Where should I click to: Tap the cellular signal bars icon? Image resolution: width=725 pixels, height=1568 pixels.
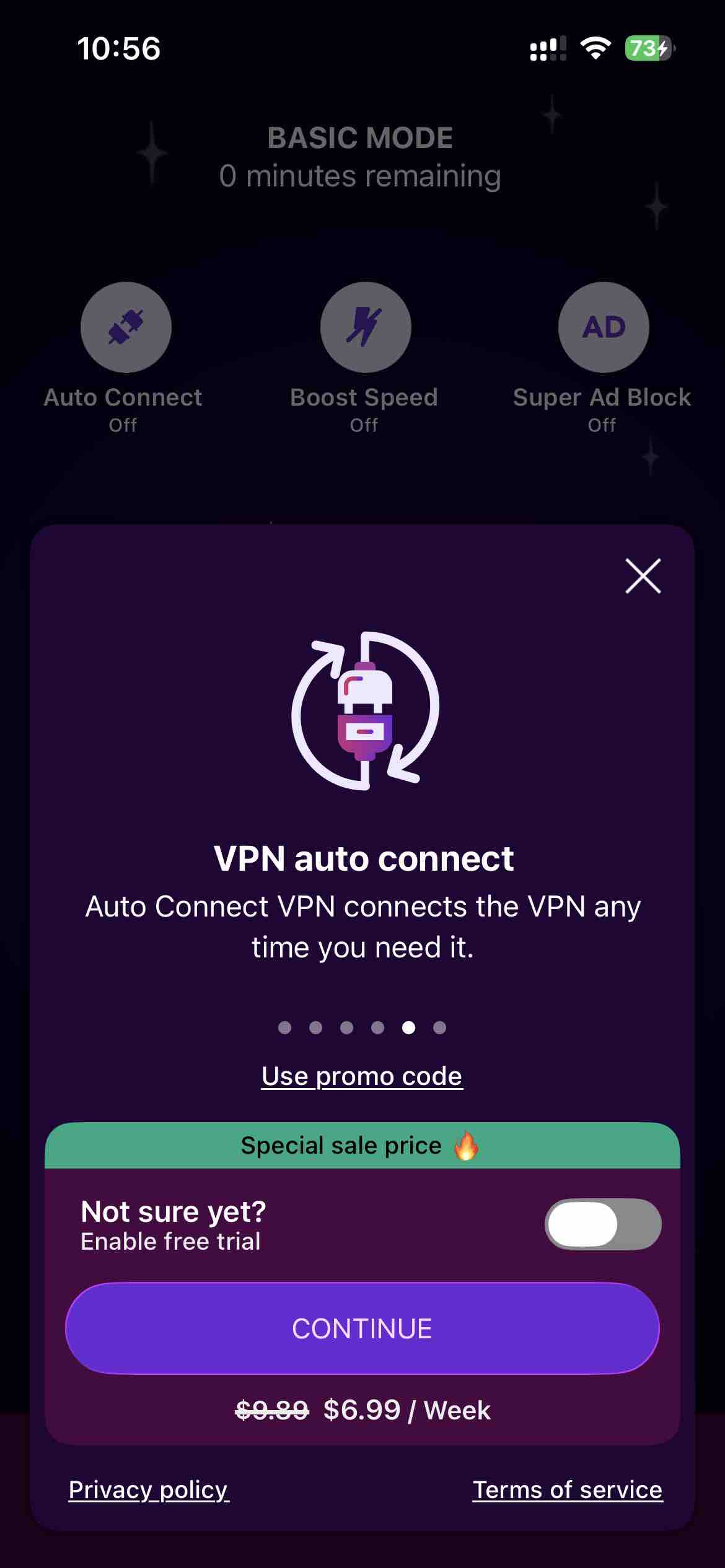[548, 48]
